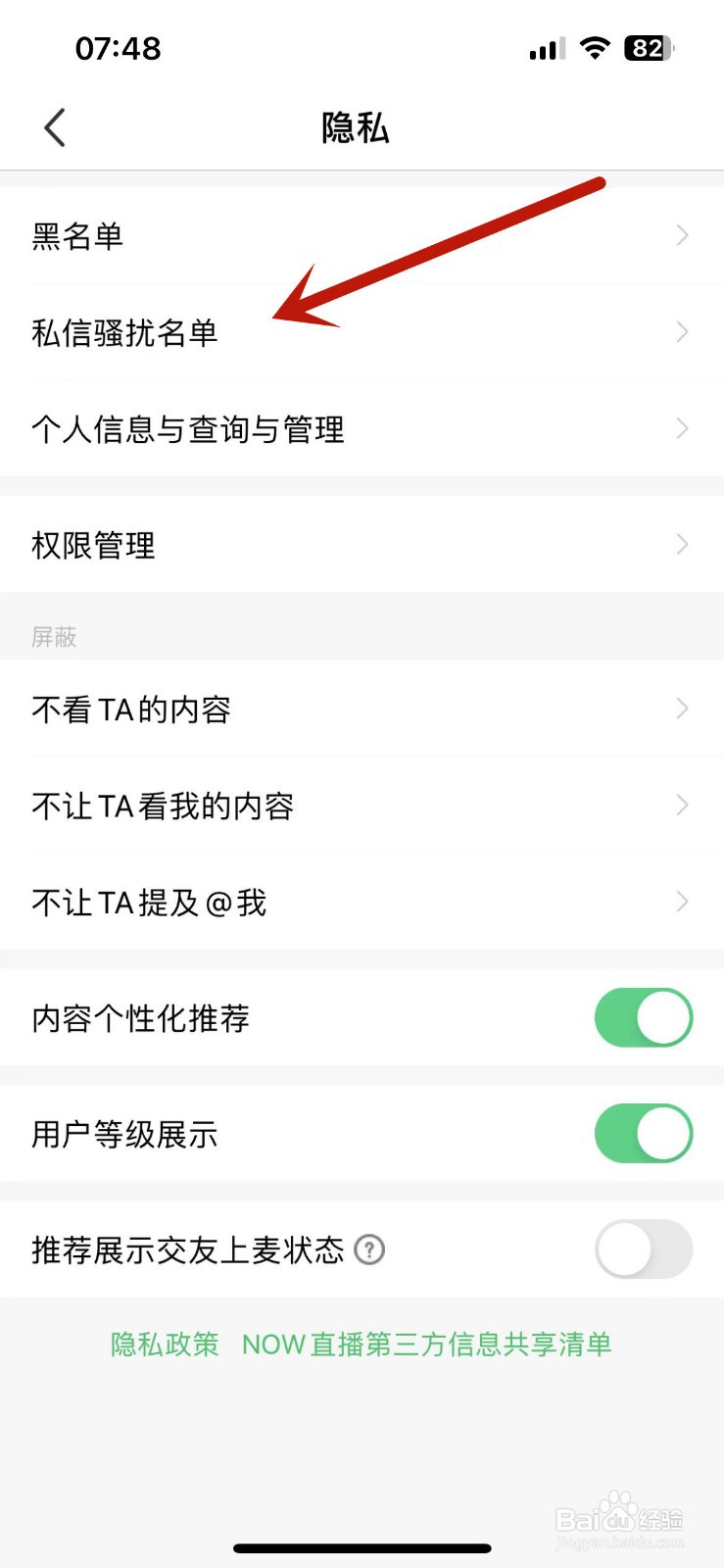Open 私信骚扰名单
The height and width of the screenshot is (1568, 724).
pyautogui.click(x=362, y=332)
